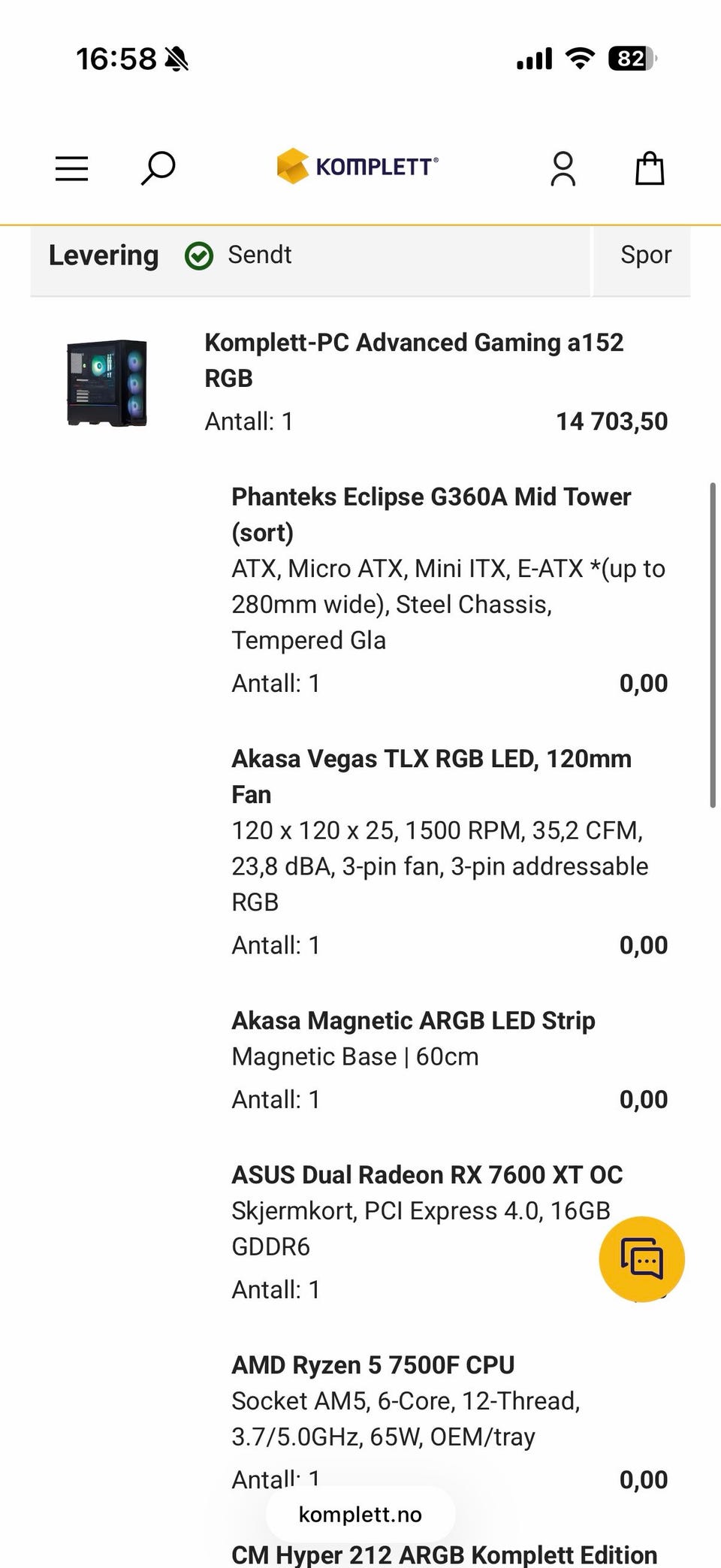
Task: Open Komplett-PC Advanced Gaming a152 RGB product
Action: [x=414, y=360]
